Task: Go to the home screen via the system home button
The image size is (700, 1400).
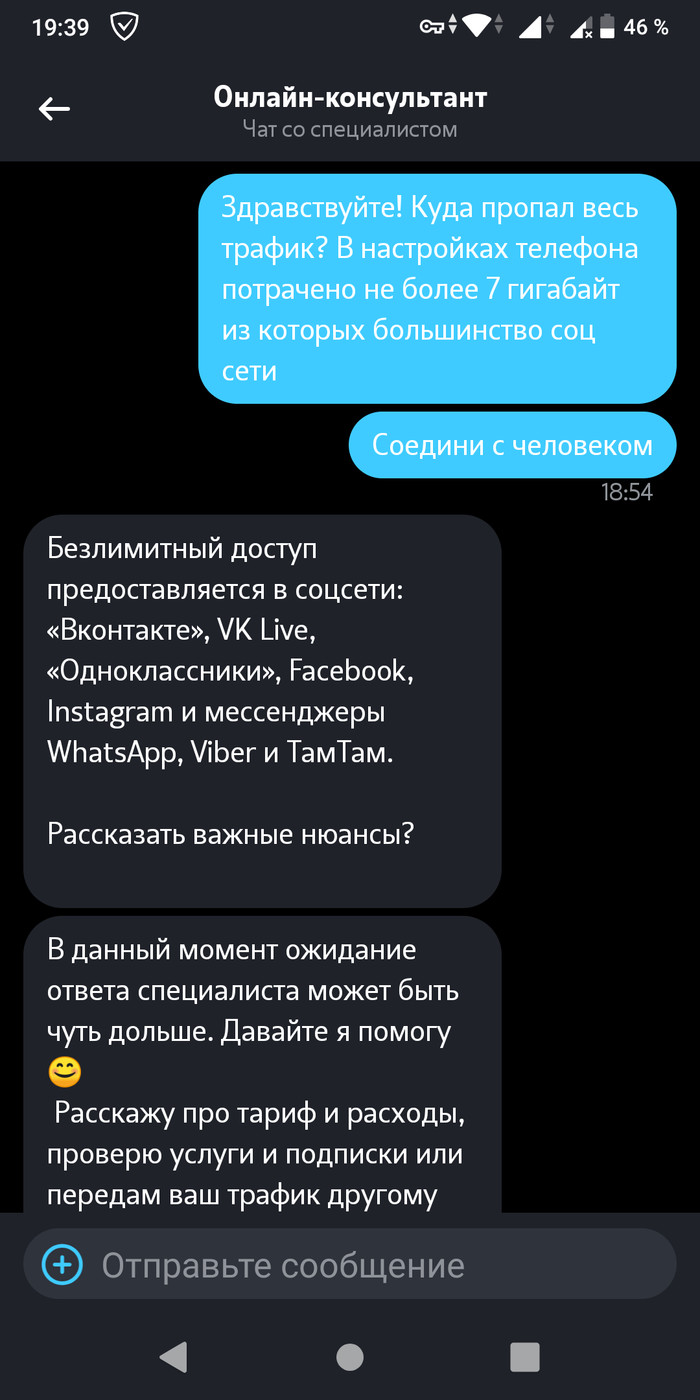Action: 350,1356
